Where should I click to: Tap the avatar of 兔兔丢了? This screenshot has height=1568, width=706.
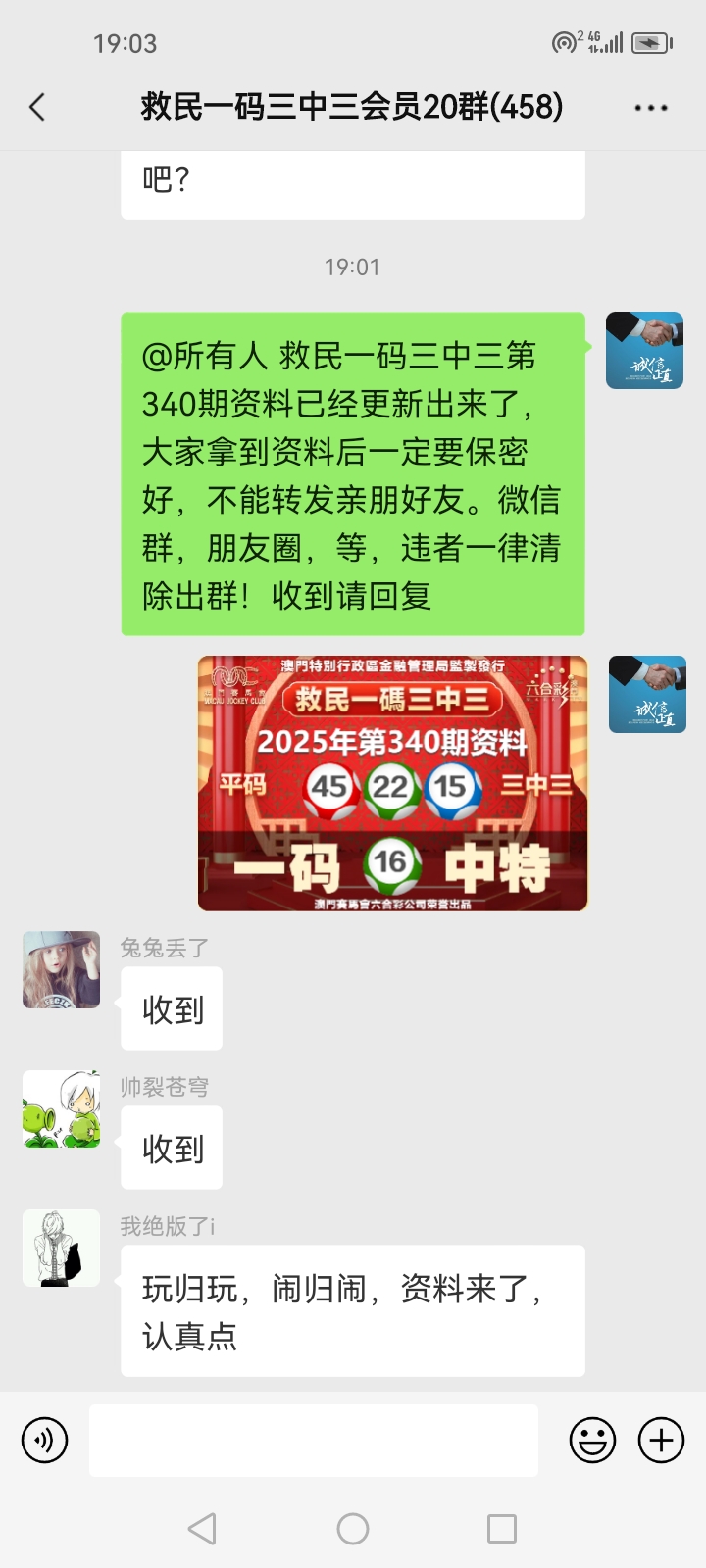click(62, 969)
